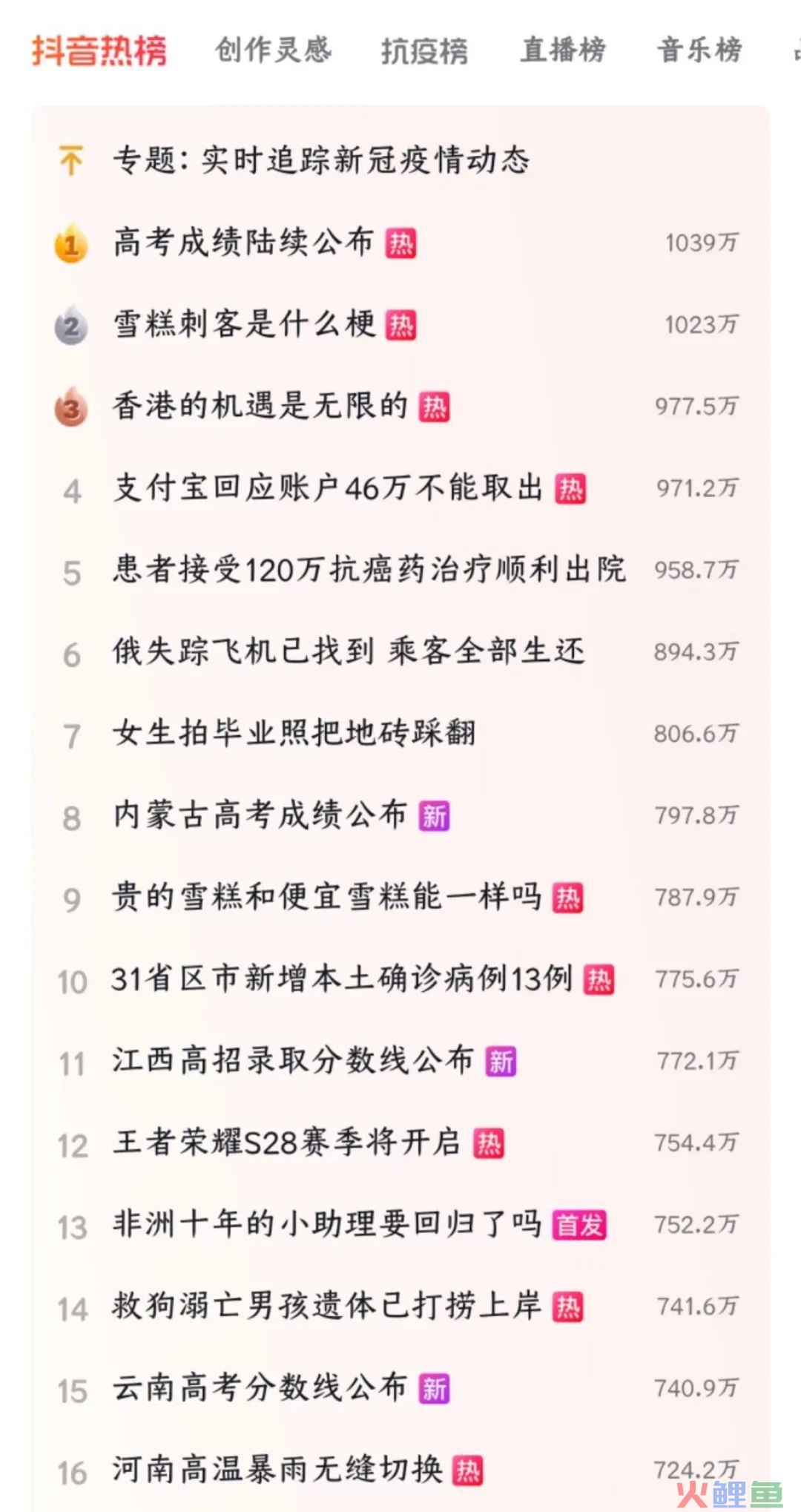Open 支付宝回应账户46万不能取出
Screen dimensions: 801x1512
coord(327,488)
